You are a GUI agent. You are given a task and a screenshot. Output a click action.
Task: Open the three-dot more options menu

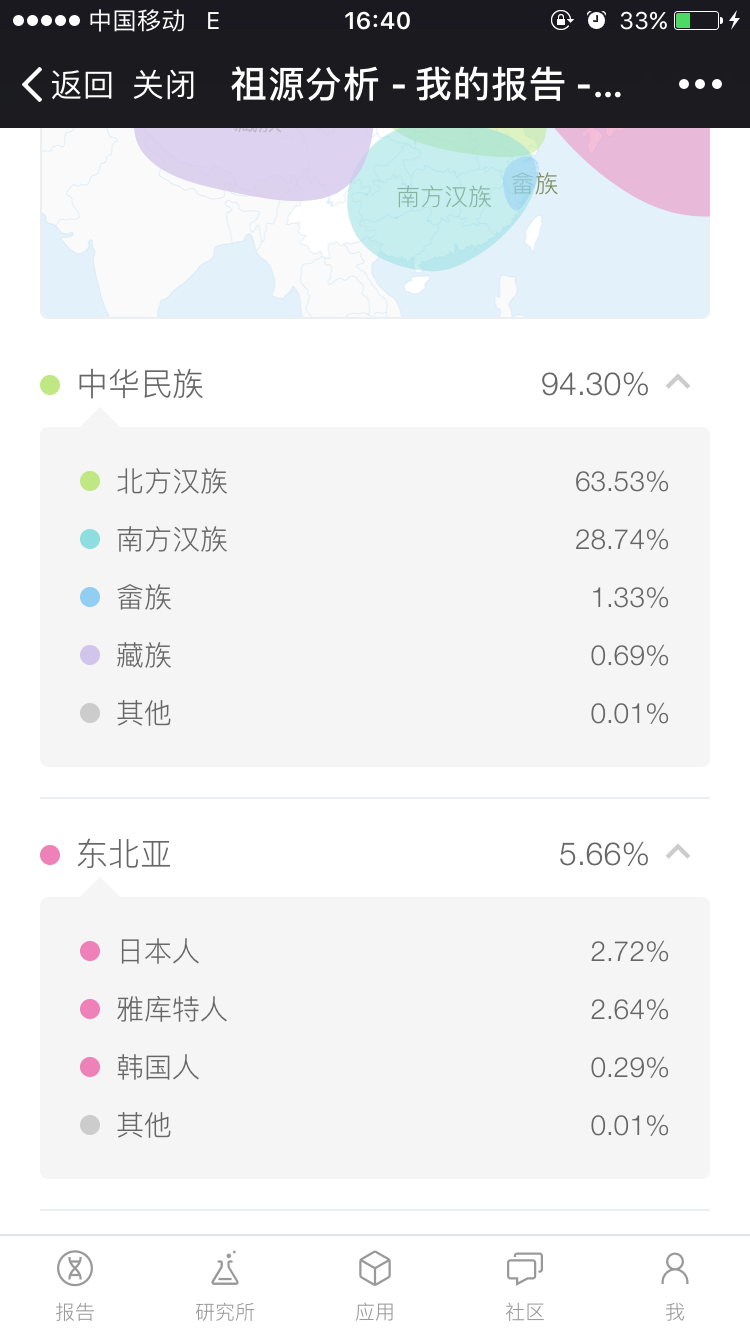point(700,85)
